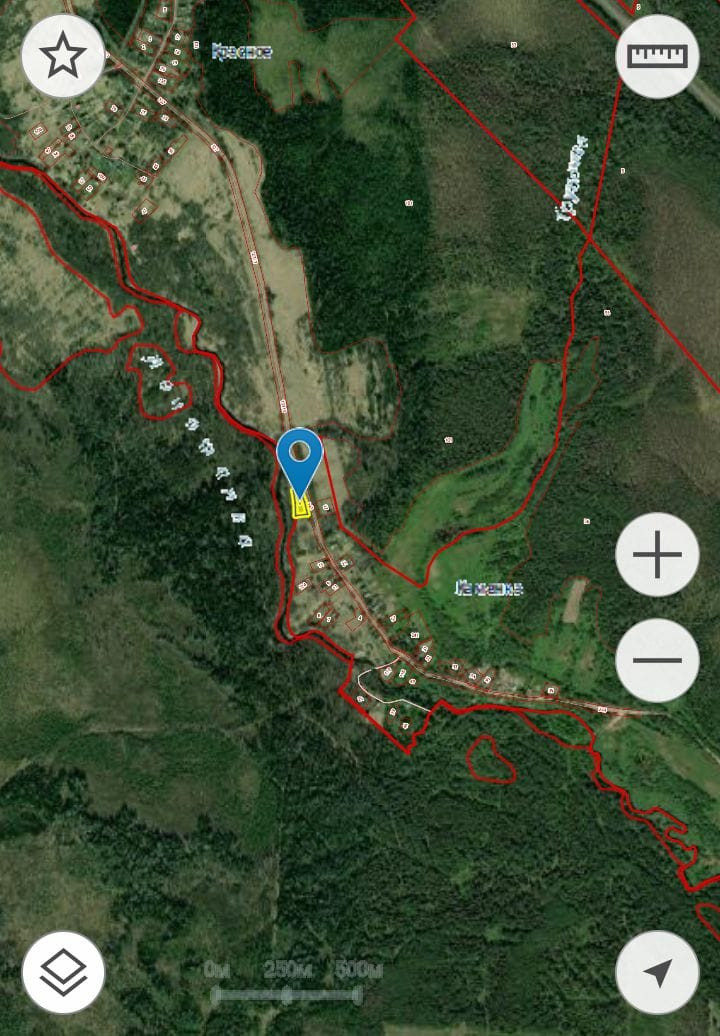Open the map layers selector

tap(63, 972)
